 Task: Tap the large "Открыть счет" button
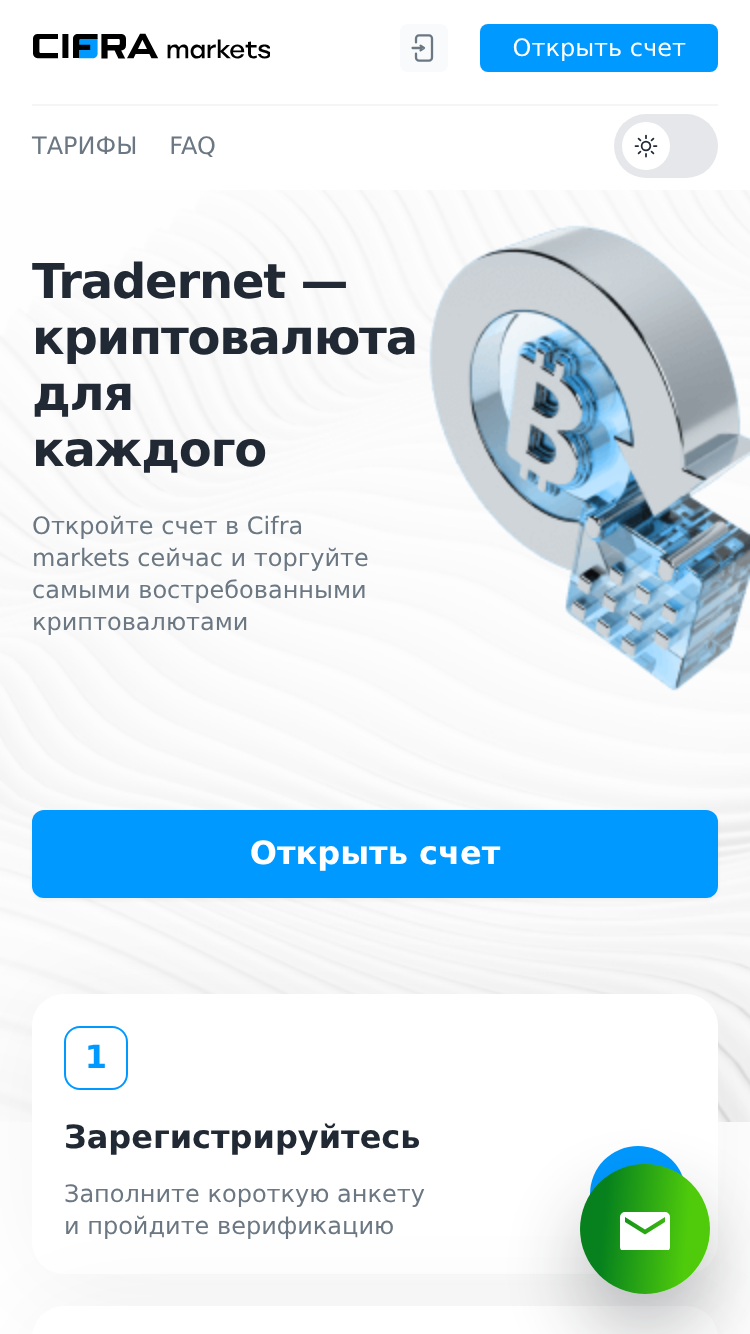(375, 854)
